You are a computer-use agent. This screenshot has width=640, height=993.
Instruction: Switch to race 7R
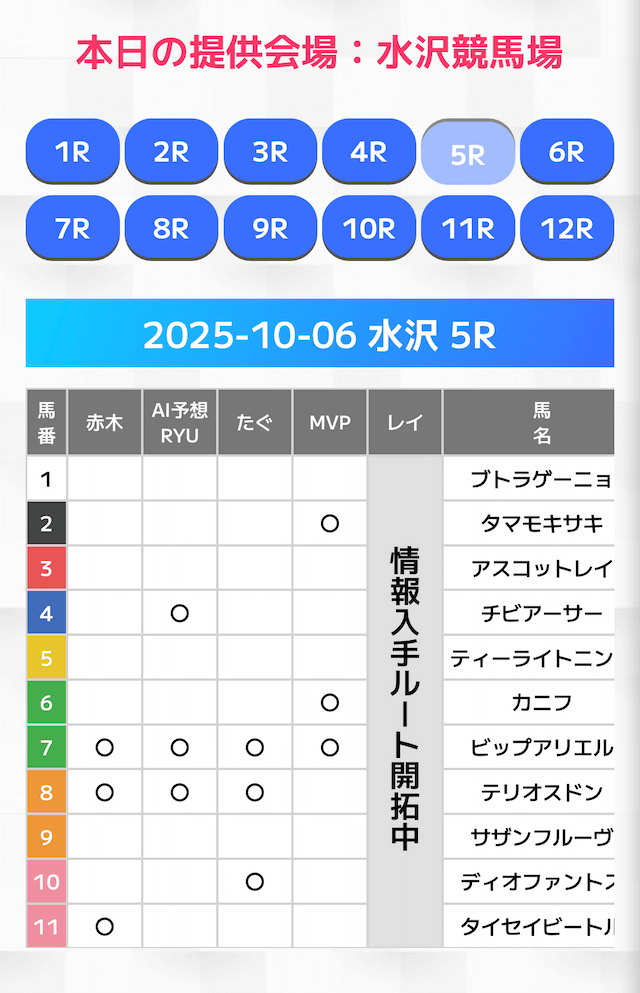pos(72,228)
